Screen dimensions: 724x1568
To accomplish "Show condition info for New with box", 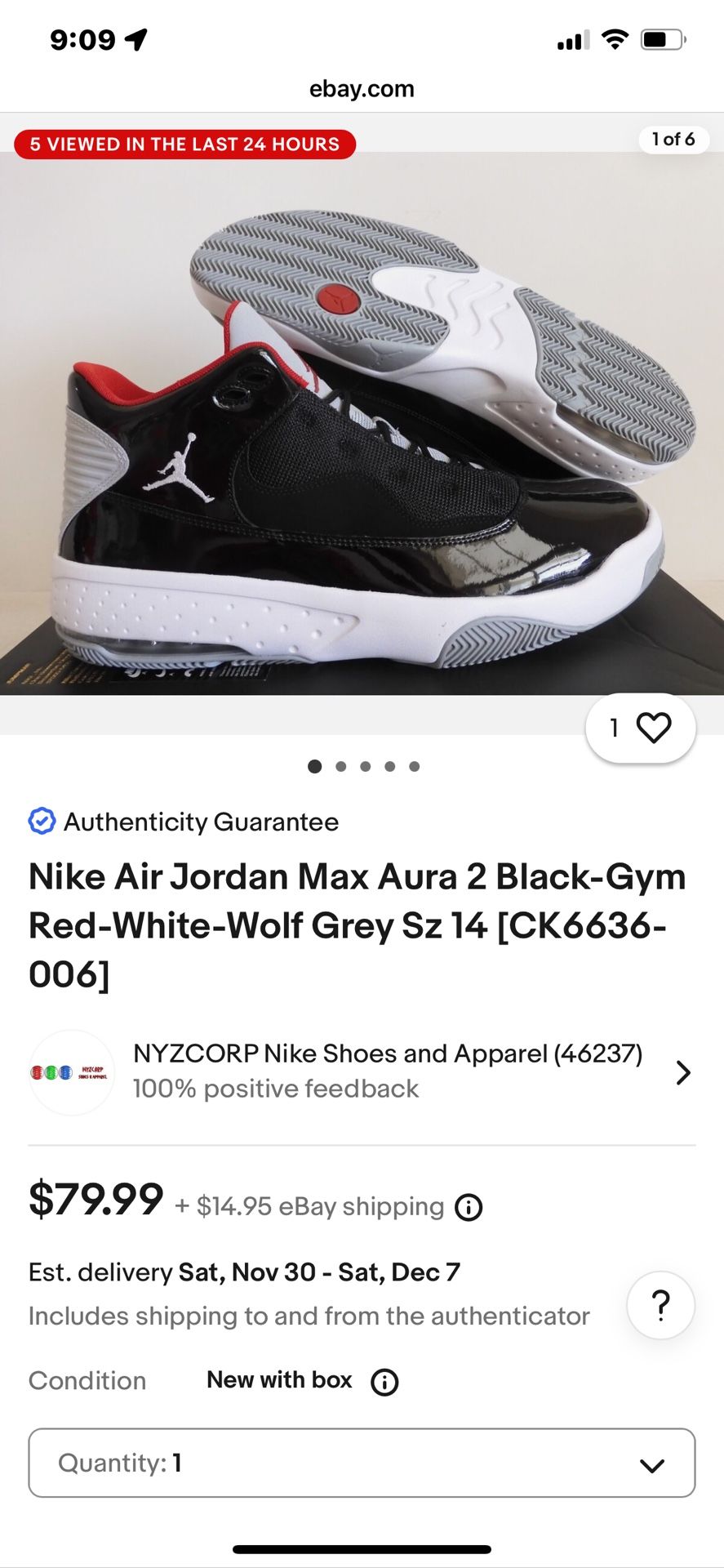I will click(x=384, y=1382).
